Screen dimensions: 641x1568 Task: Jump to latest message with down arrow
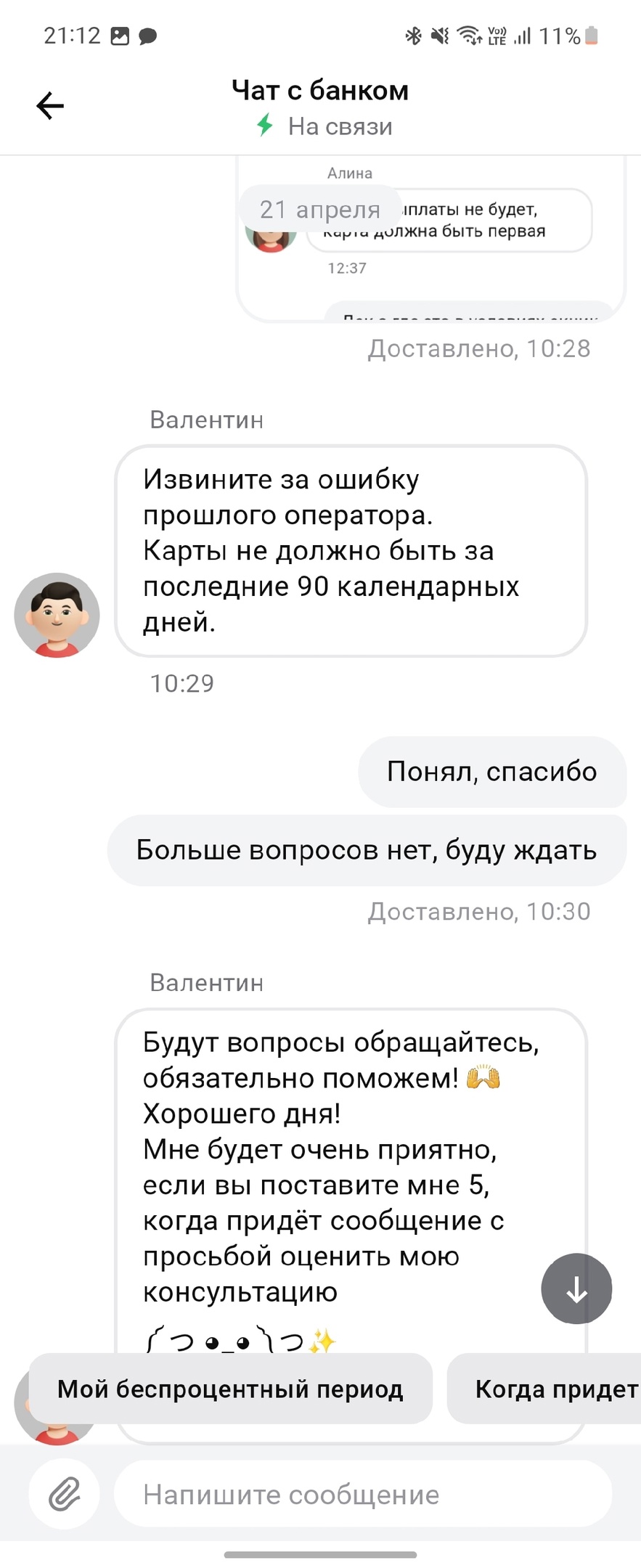tap(576, 1289)
